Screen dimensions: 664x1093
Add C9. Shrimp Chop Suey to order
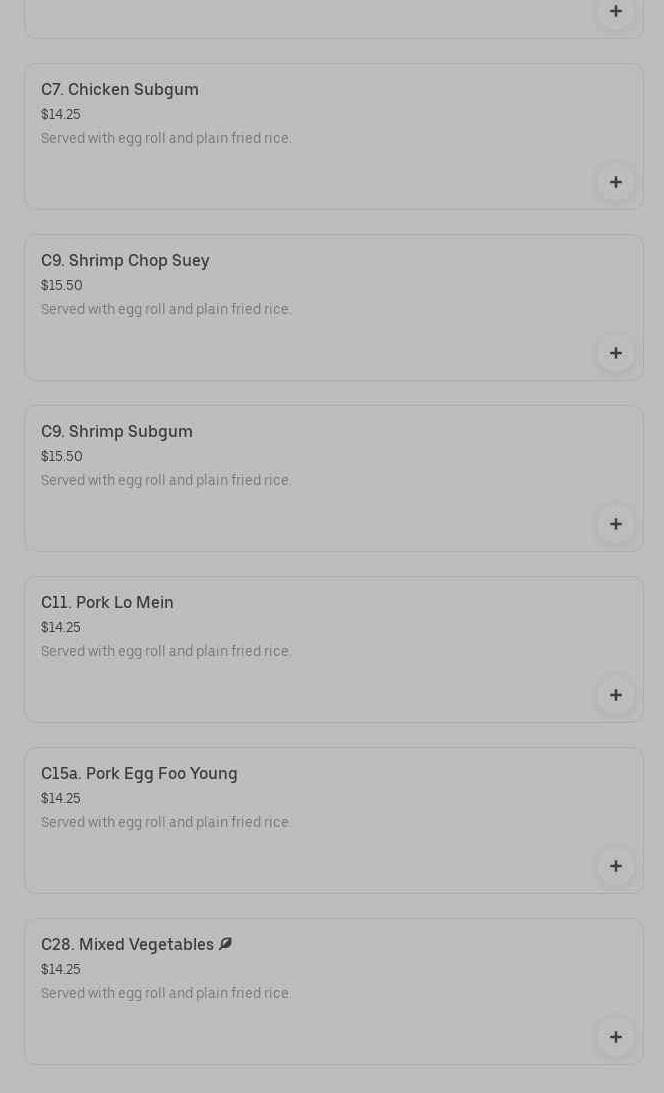pos(615,353)
